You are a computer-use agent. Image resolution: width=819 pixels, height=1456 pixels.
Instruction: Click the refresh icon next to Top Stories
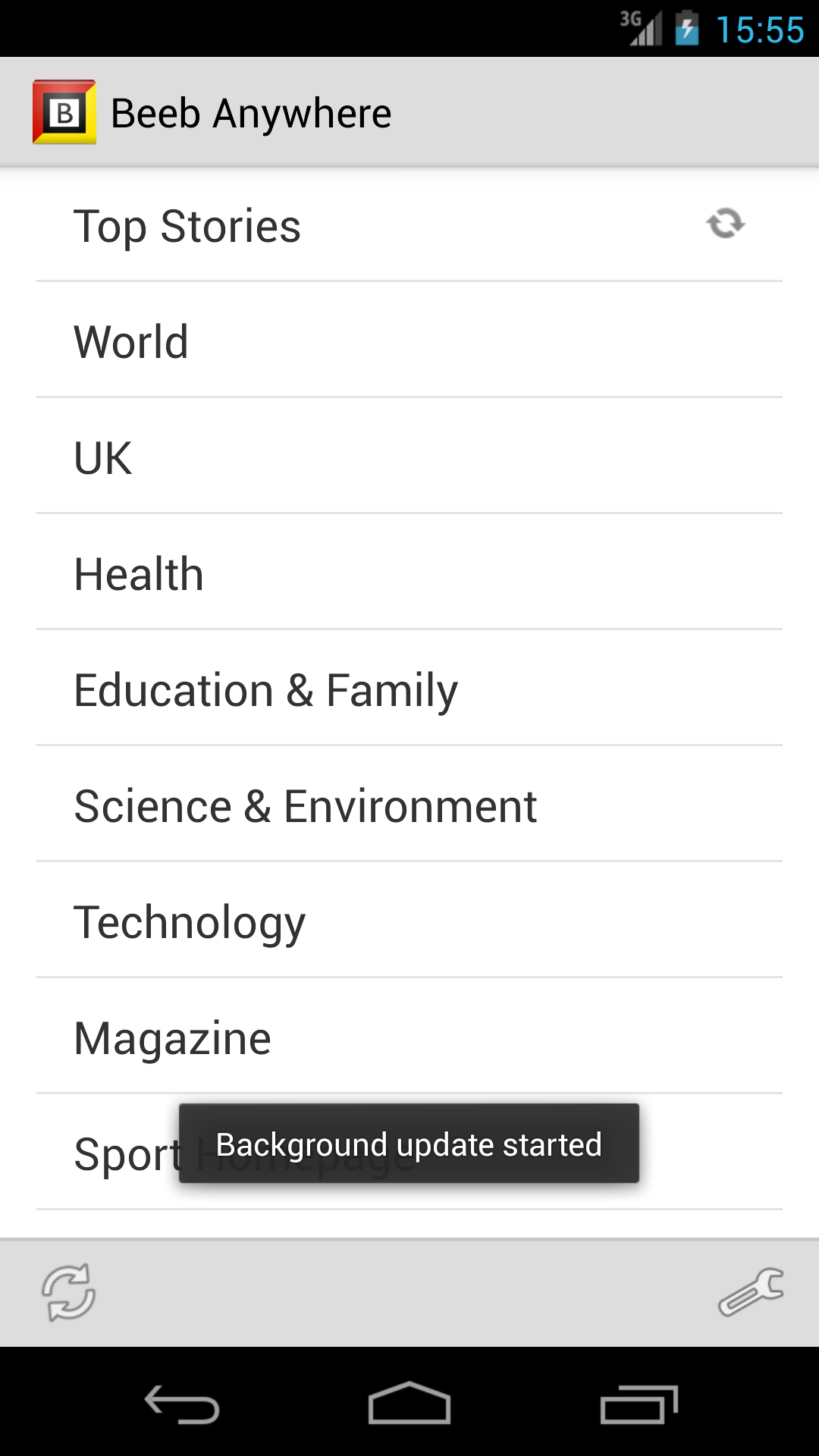click(726, 224)
